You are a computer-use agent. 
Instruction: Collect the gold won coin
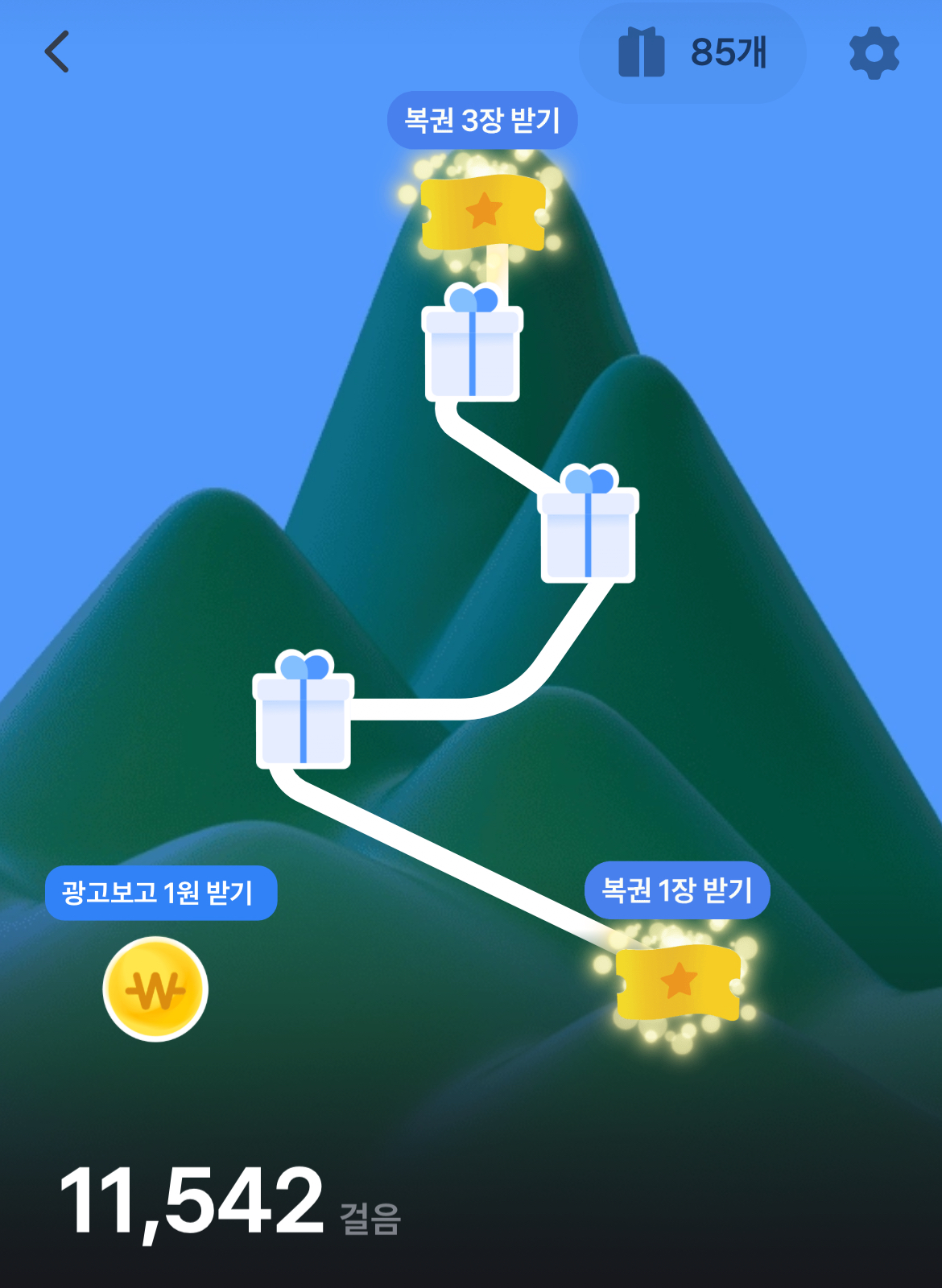[x=155, y=989]
